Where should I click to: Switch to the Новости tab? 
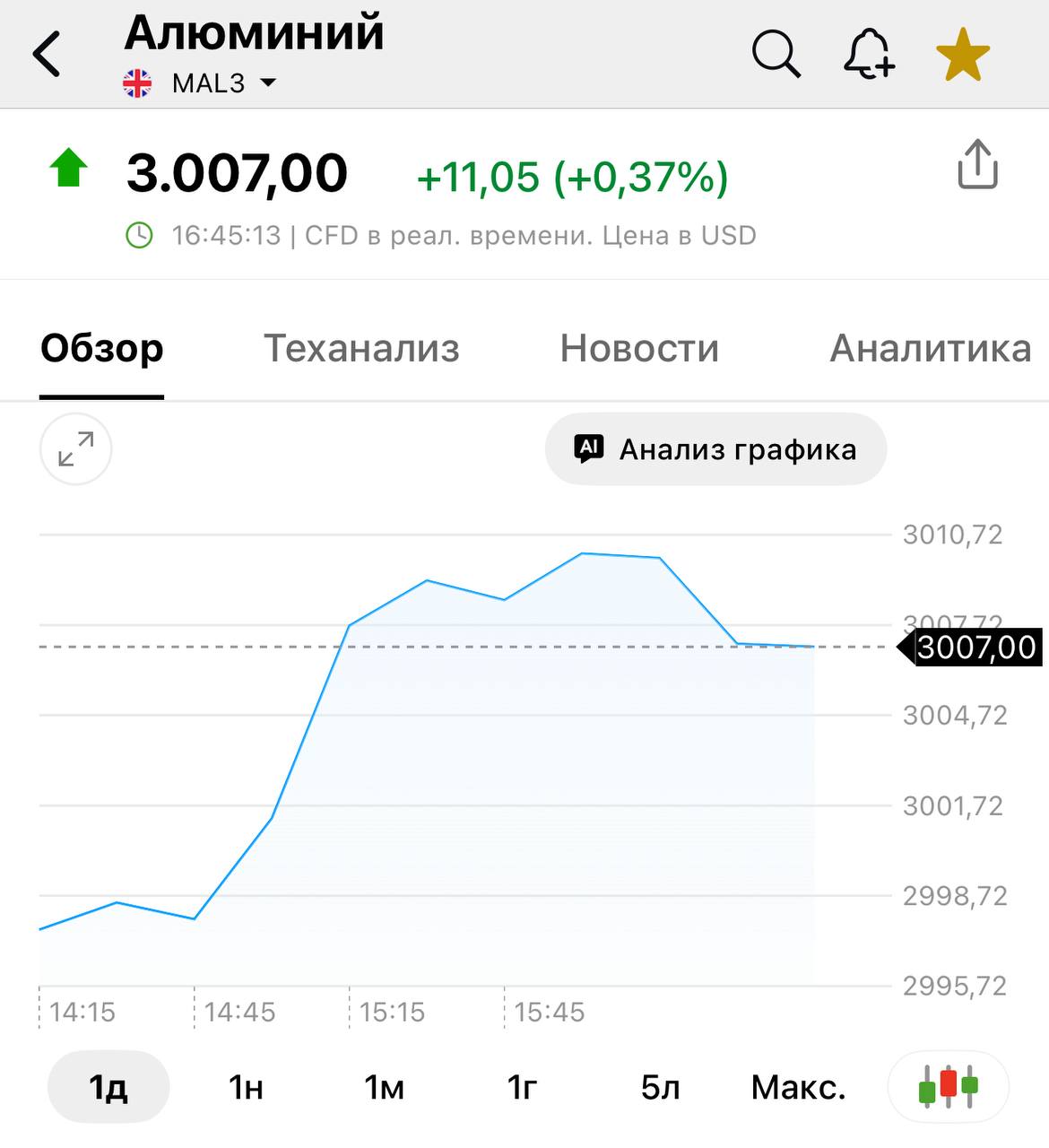(638, 349)
